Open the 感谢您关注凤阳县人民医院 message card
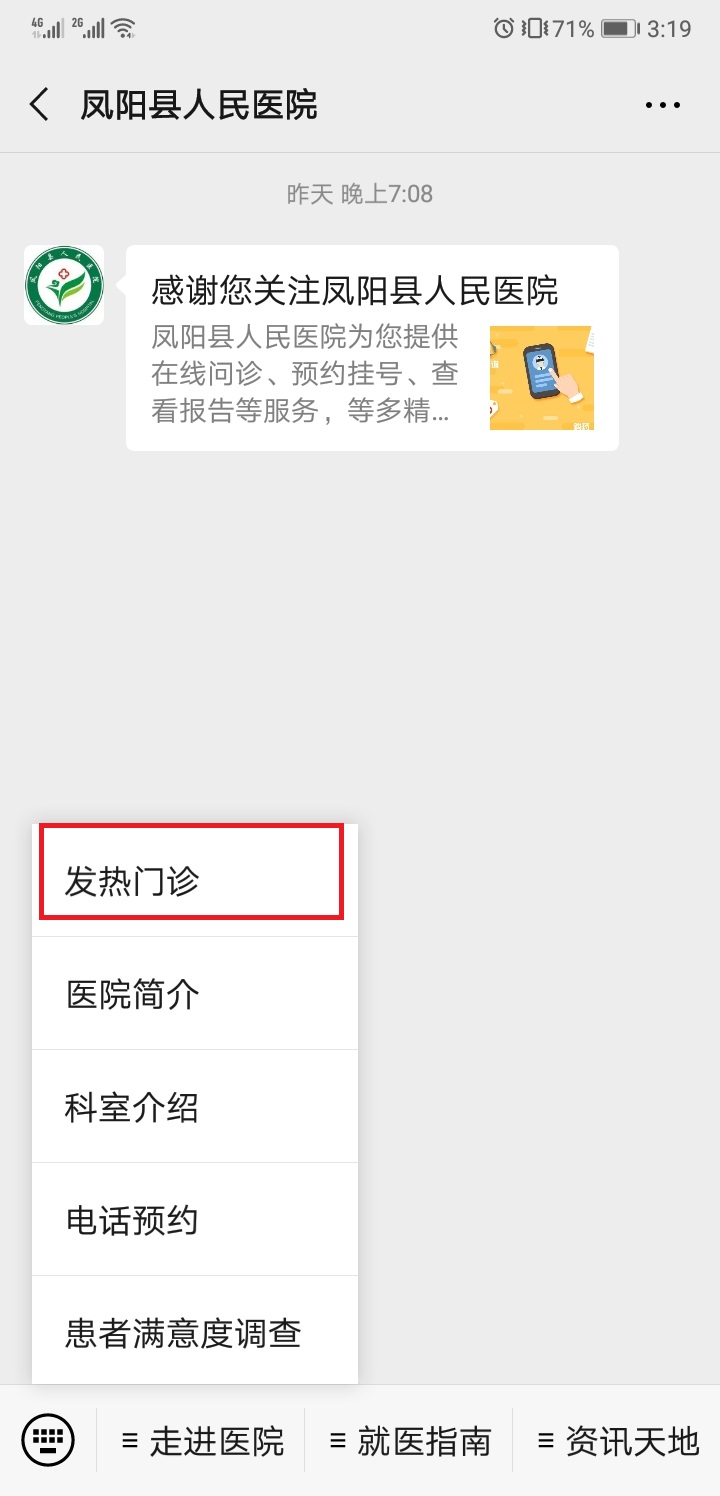The width and height of the screenshot is (720, 1496). pos(372,348)
